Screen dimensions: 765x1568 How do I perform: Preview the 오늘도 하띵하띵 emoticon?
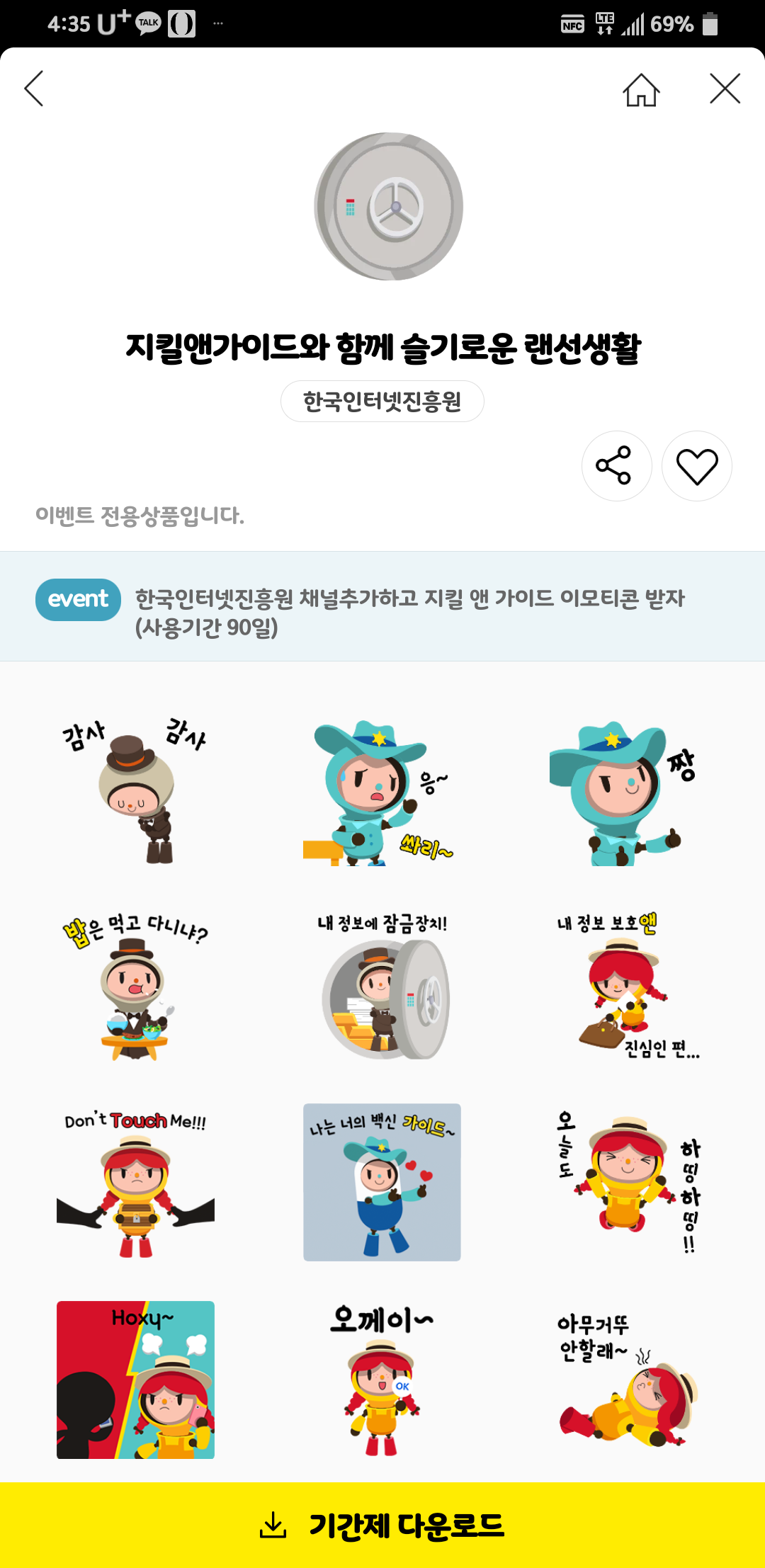tap(627, 1183)
